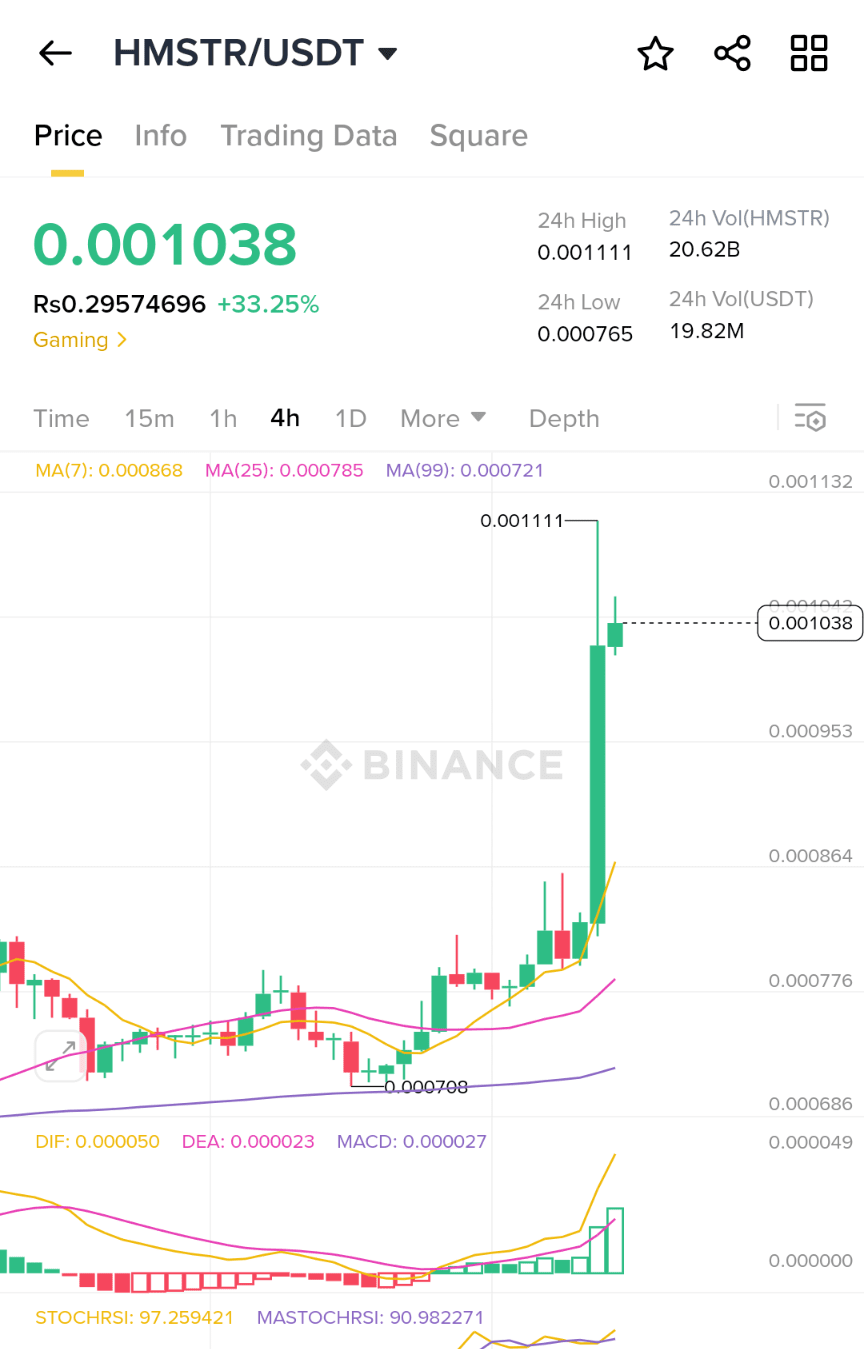This screenshot has width=864, height=1349.
Task: Open the Gaming category link
Action: [80, 340]
